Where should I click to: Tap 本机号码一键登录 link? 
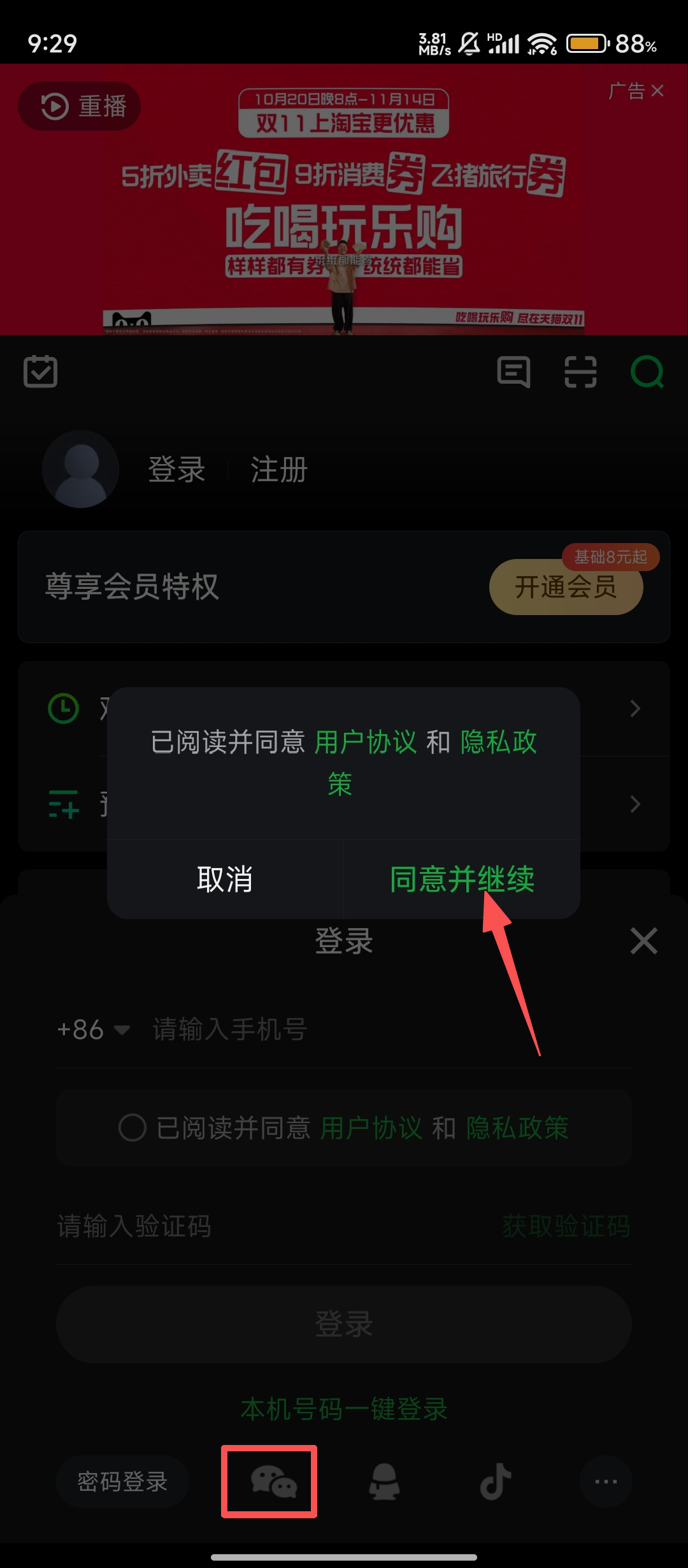344,1409
